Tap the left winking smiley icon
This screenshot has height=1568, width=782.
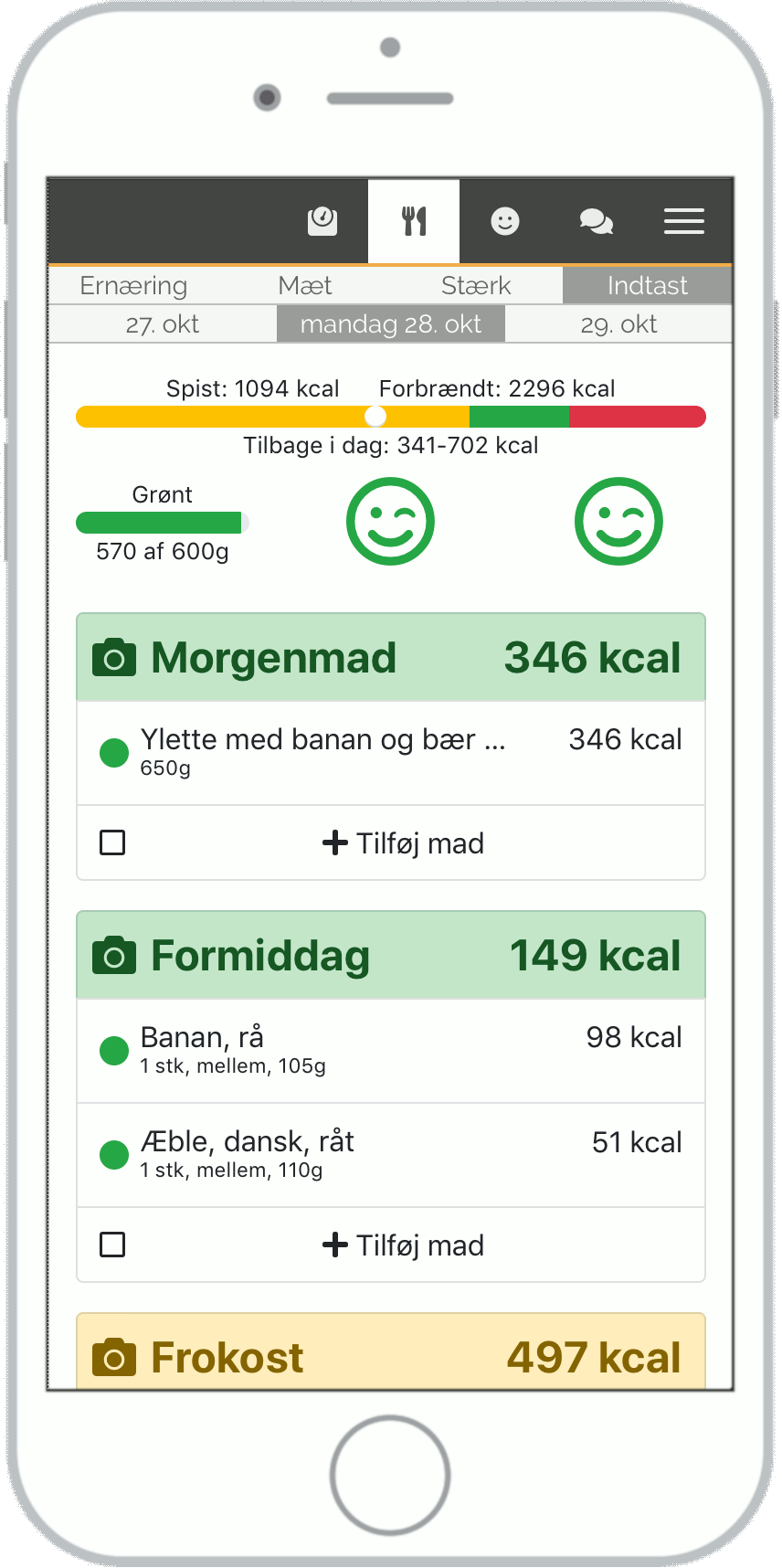click(x=390, y=521)
